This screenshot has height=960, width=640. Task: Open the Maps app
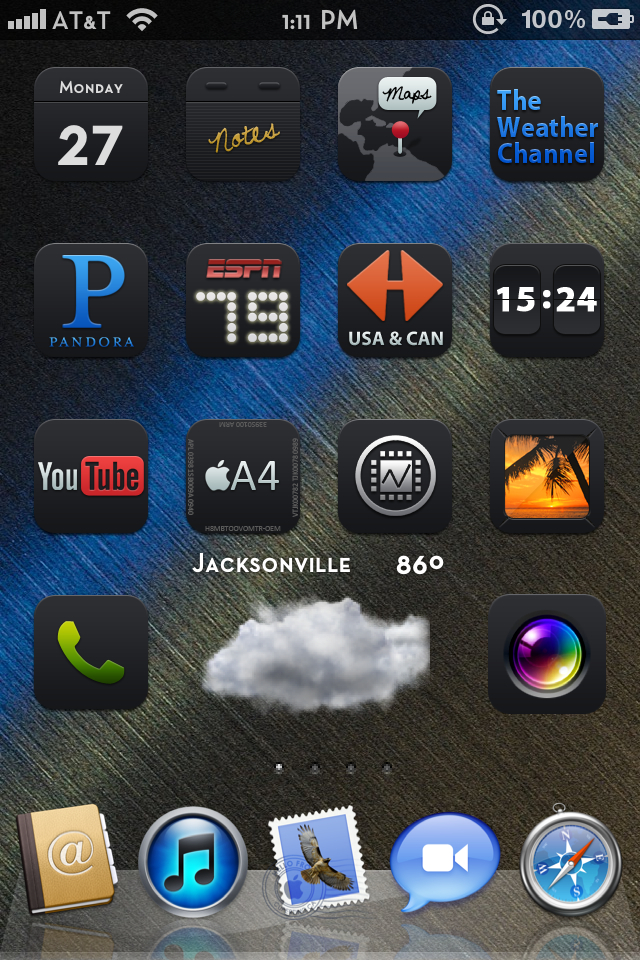tap(395, 125)
